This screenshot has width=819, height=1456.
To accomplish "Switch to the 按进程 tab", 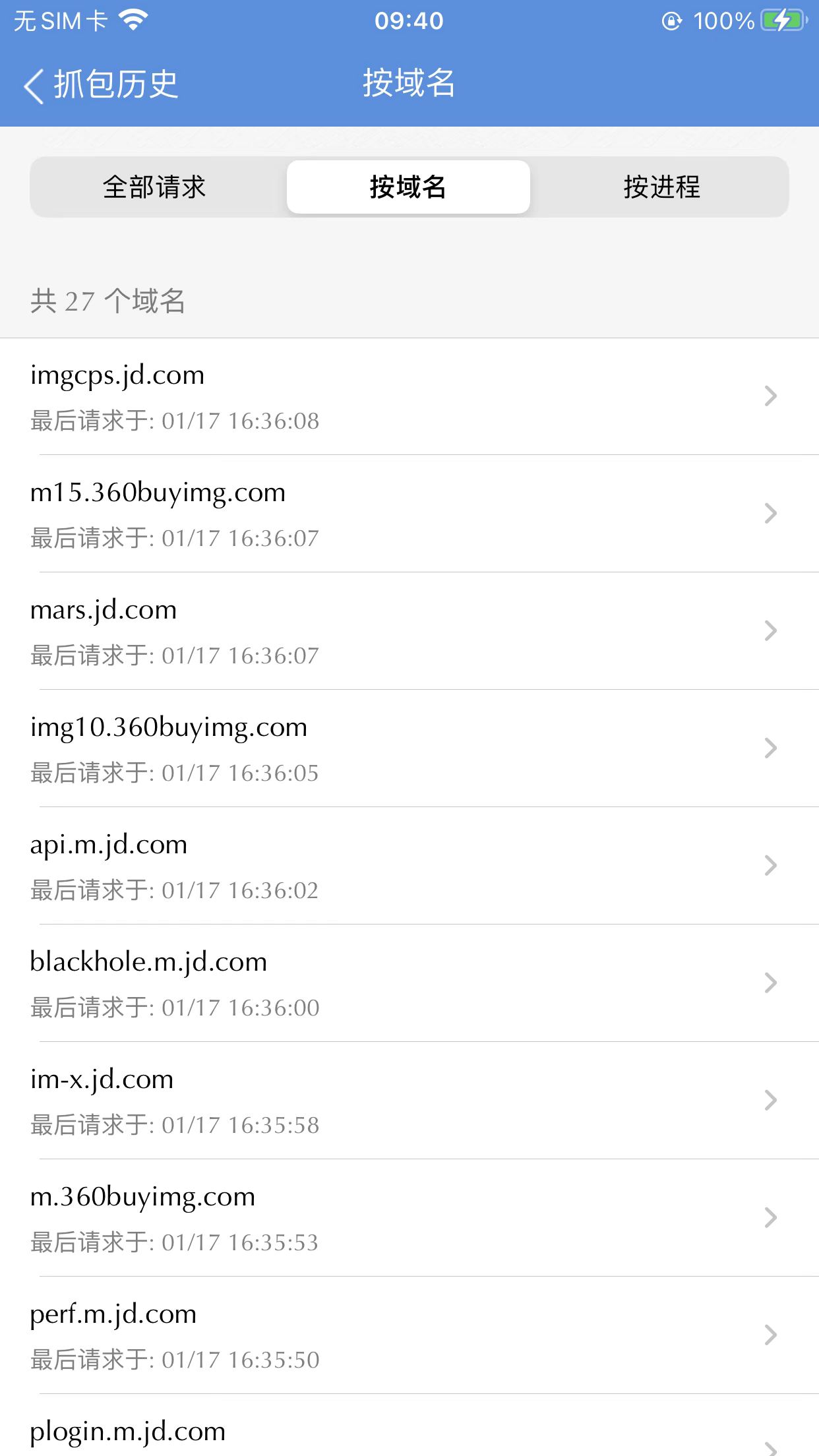I will 661,187.
